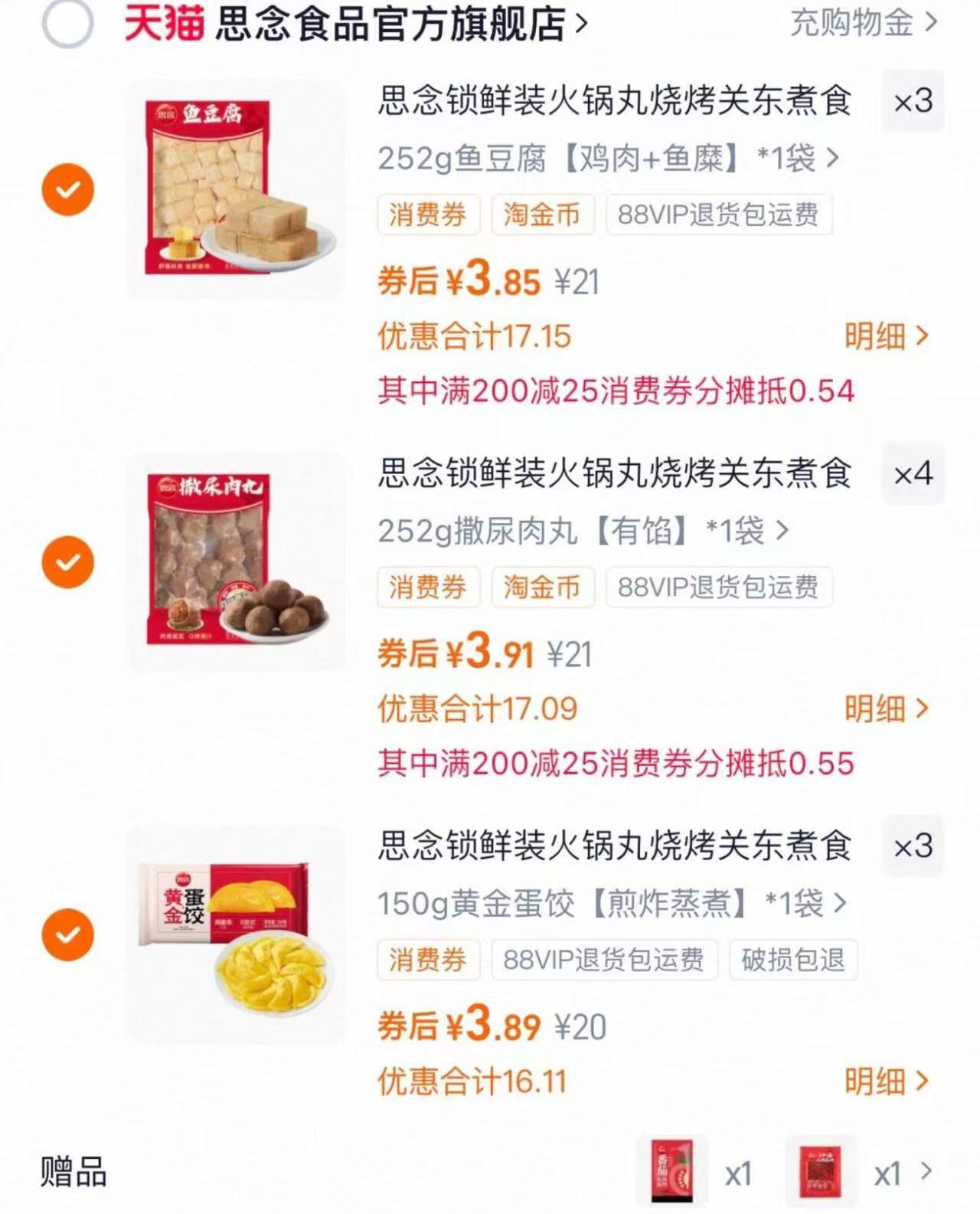Viewport: 980px width, 1214px height.
Task: Expand the gift list arrow next to 赠品
Action: tap(923, 1170)
